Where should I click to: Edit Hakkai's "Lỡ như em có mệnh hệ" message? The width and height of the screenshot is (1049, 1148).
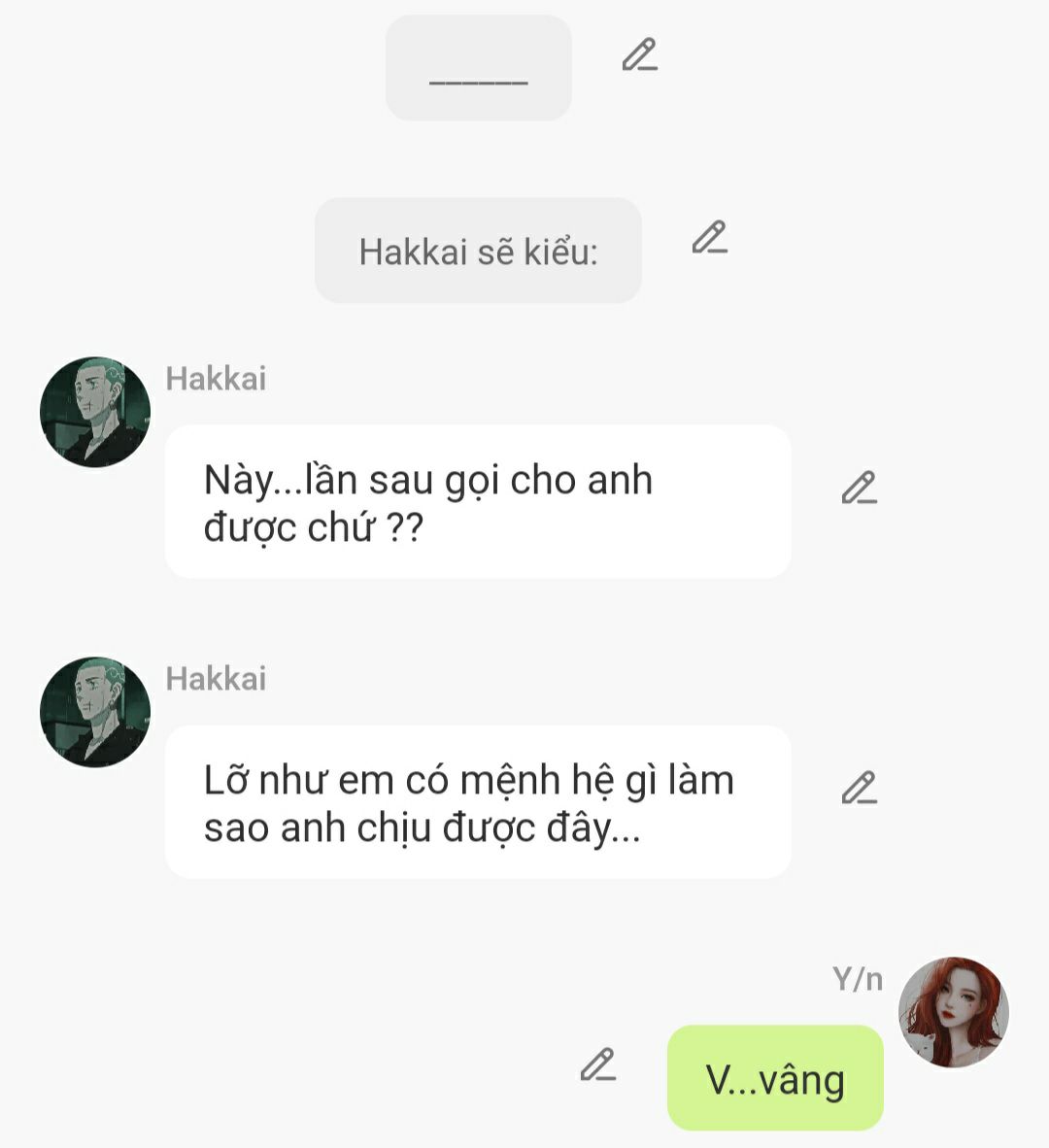[859, 788]
